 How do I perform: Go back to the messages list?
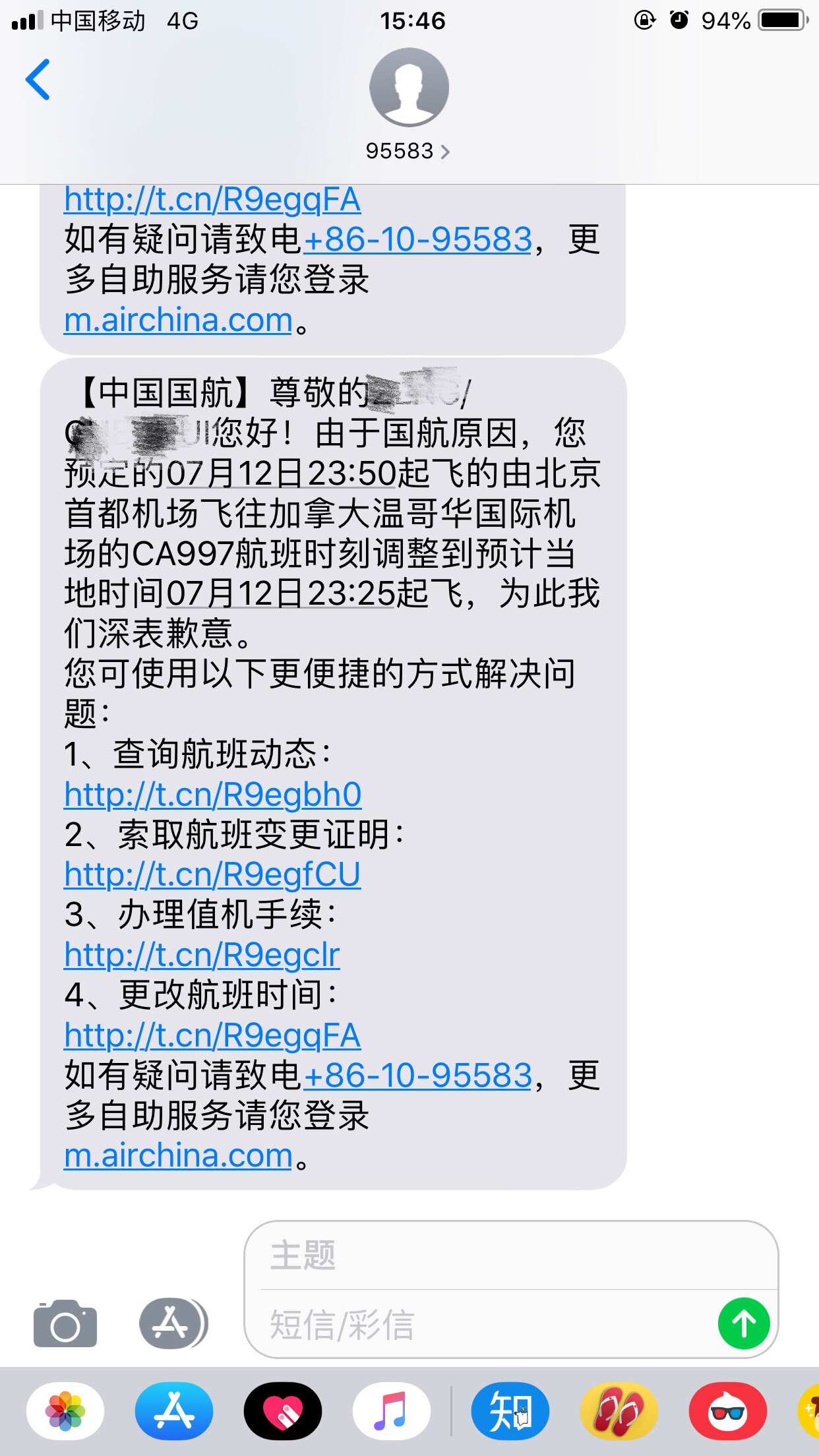click(38, 80)
